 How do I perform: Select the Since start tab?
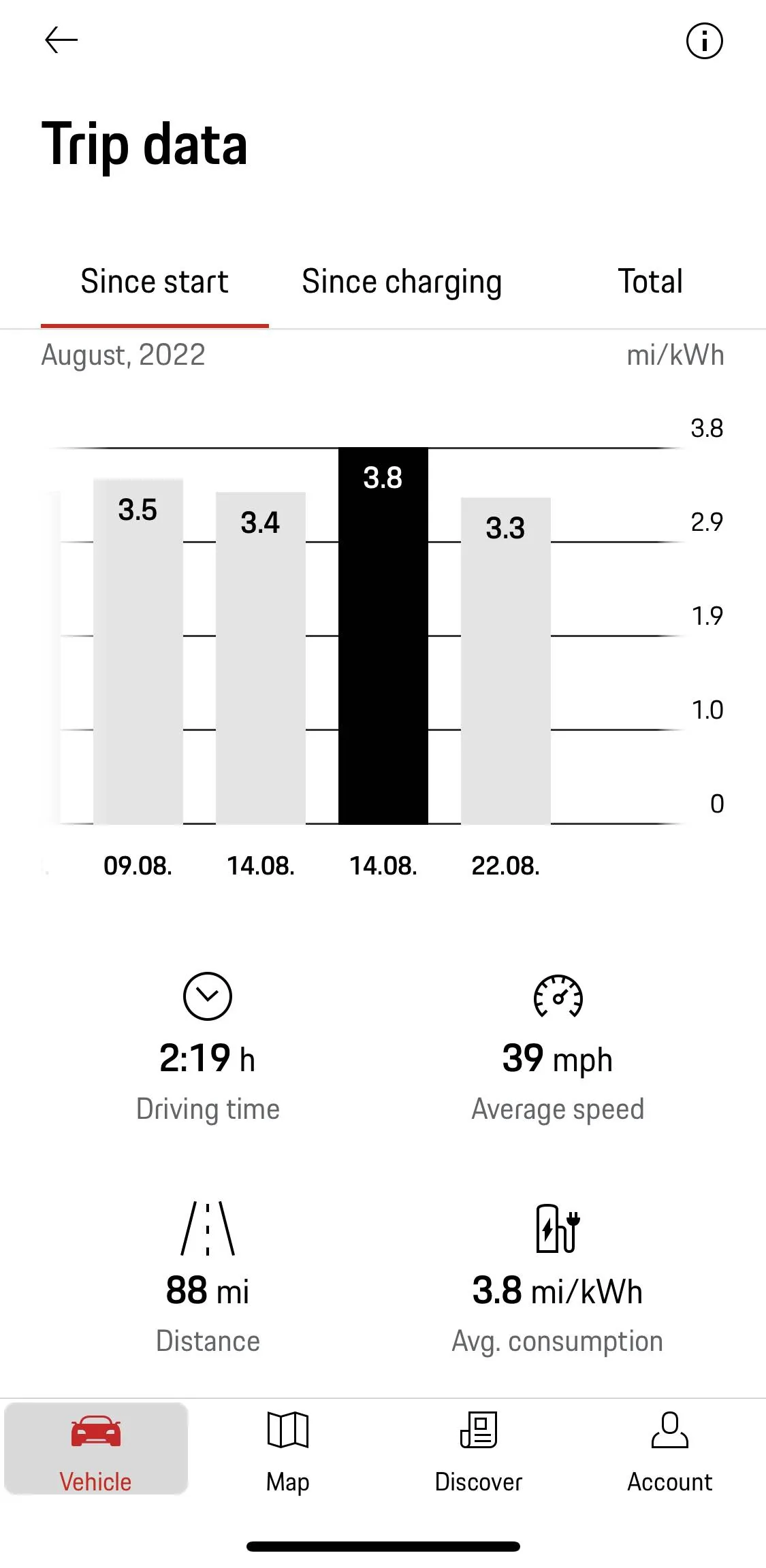click(x=155, y=282)
